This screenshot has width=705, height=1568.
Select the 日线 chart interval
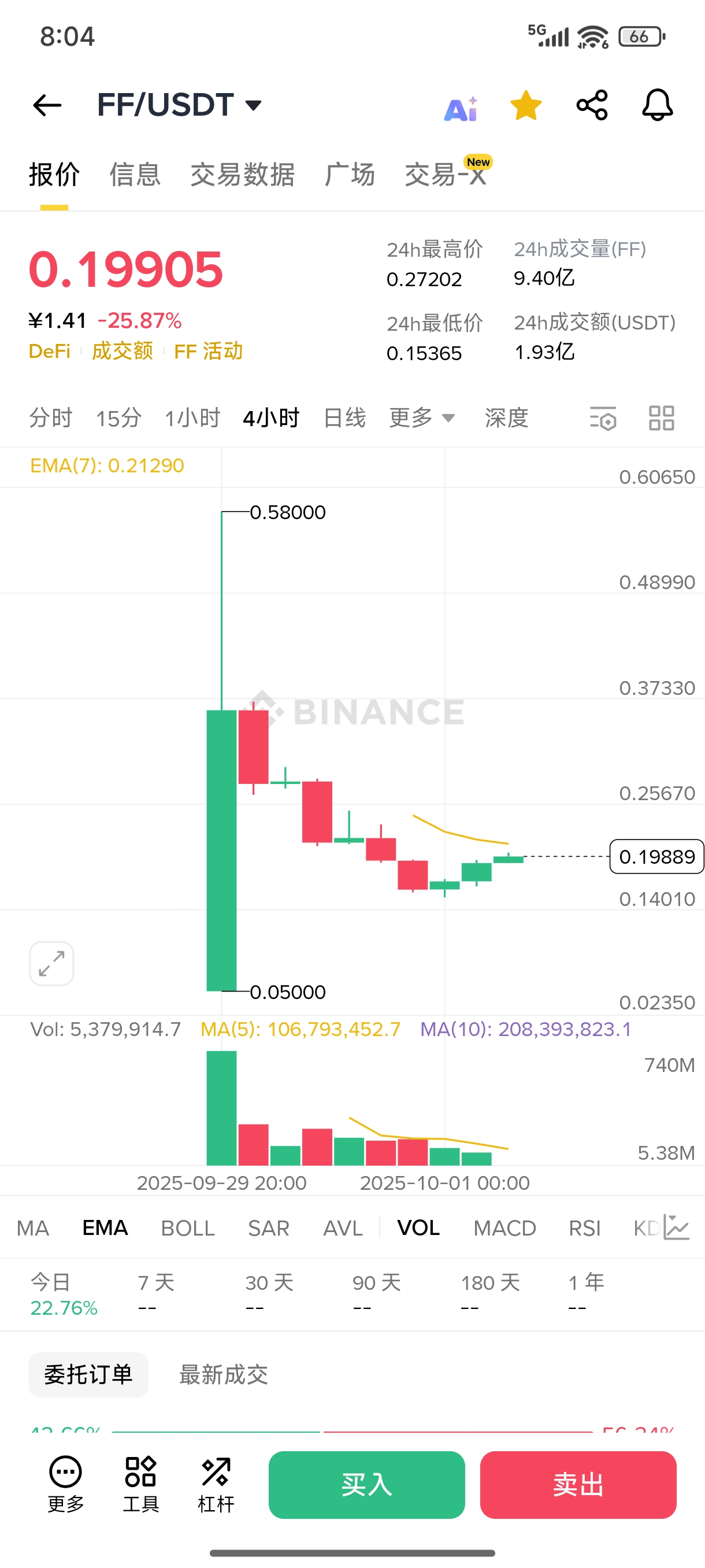(344, 418)
